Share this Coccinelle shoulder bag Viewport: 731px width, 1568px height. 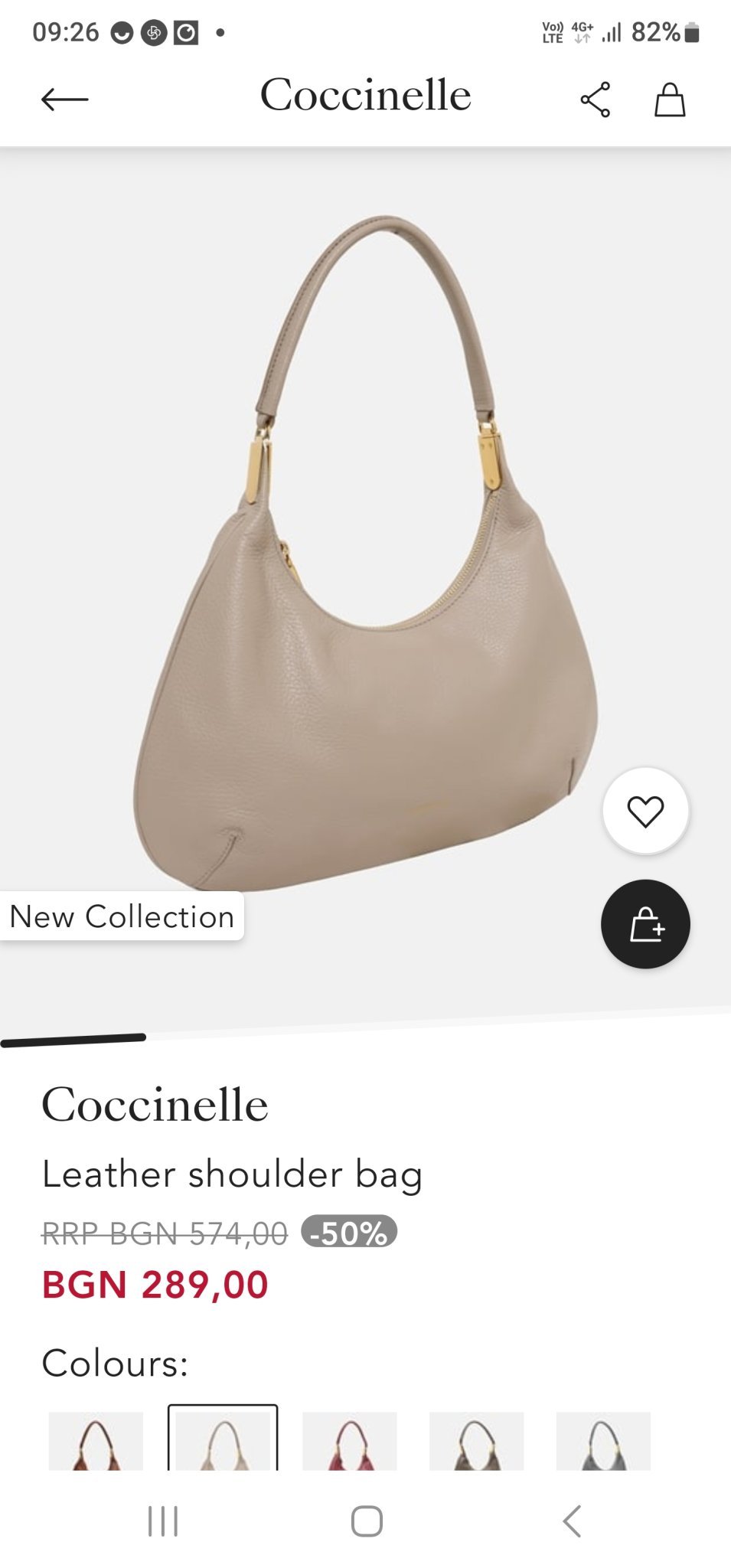coord(595,100)
